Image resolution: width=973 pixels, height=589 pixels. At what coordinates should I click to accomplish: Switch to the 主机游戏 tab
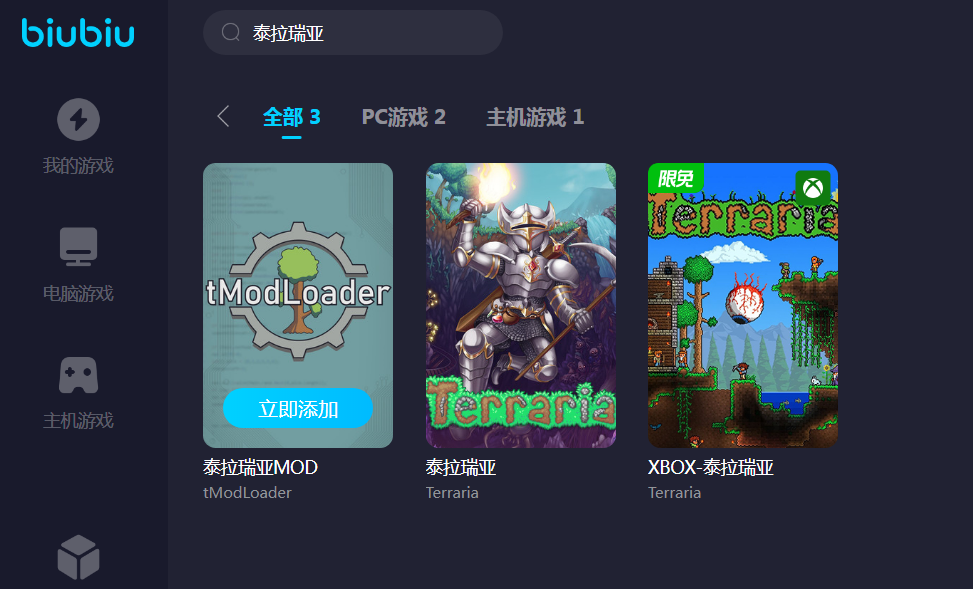pos(534,117)
